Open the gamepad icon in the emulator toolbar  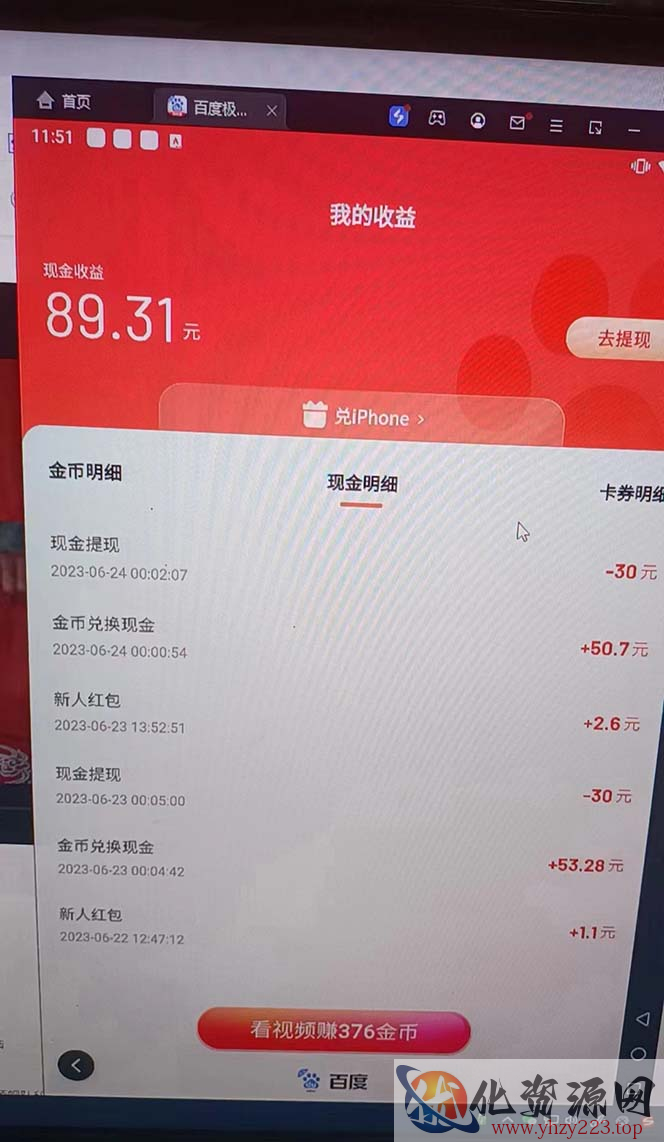[x=437, y=117]
